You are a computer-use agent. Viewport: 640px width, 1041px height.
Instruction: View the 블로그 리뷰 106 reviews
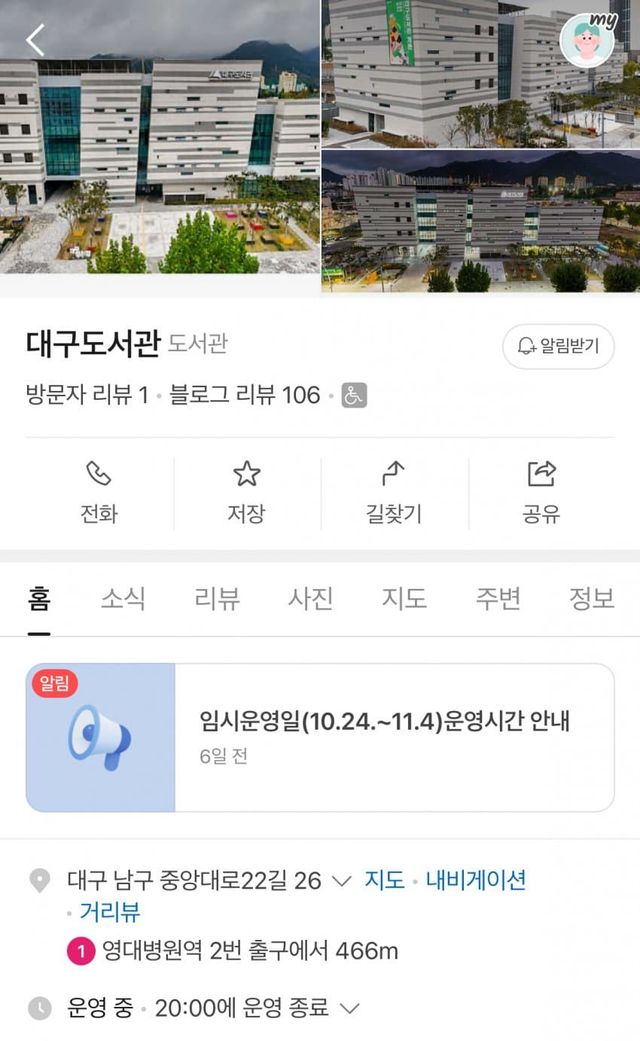pos(245,396)
